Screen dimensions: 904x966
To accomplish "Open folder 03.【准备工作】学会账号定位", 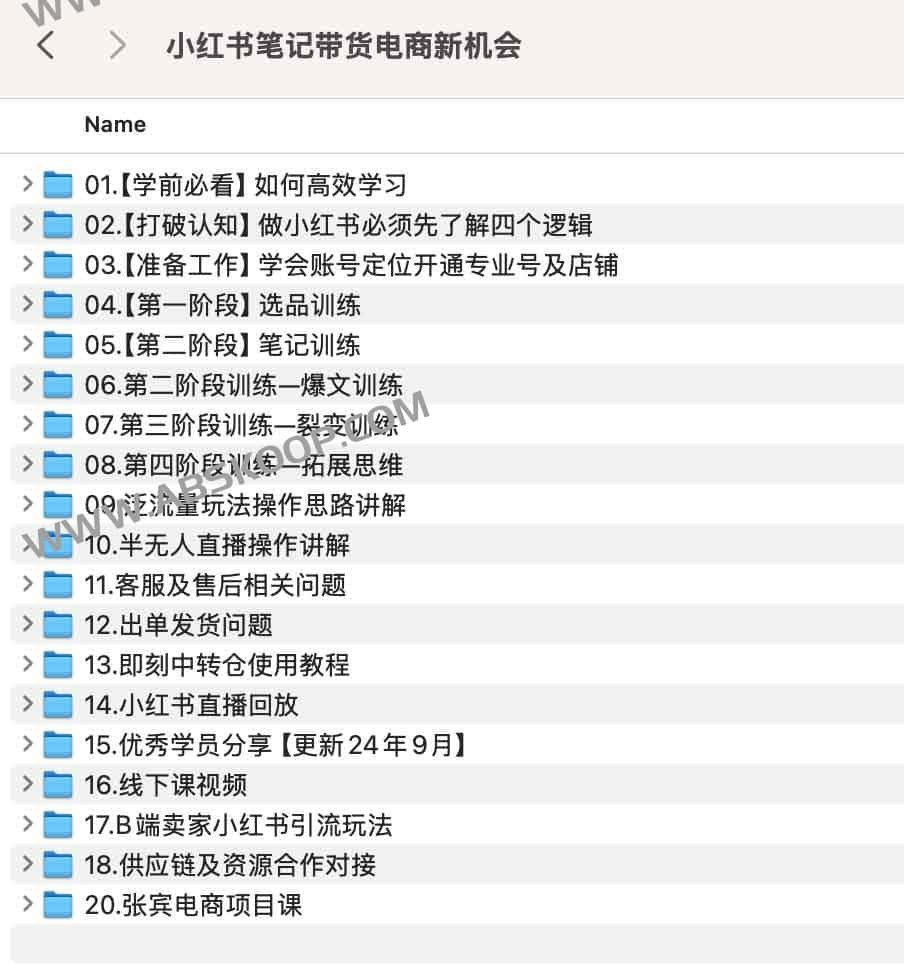I will coord(350,265).
